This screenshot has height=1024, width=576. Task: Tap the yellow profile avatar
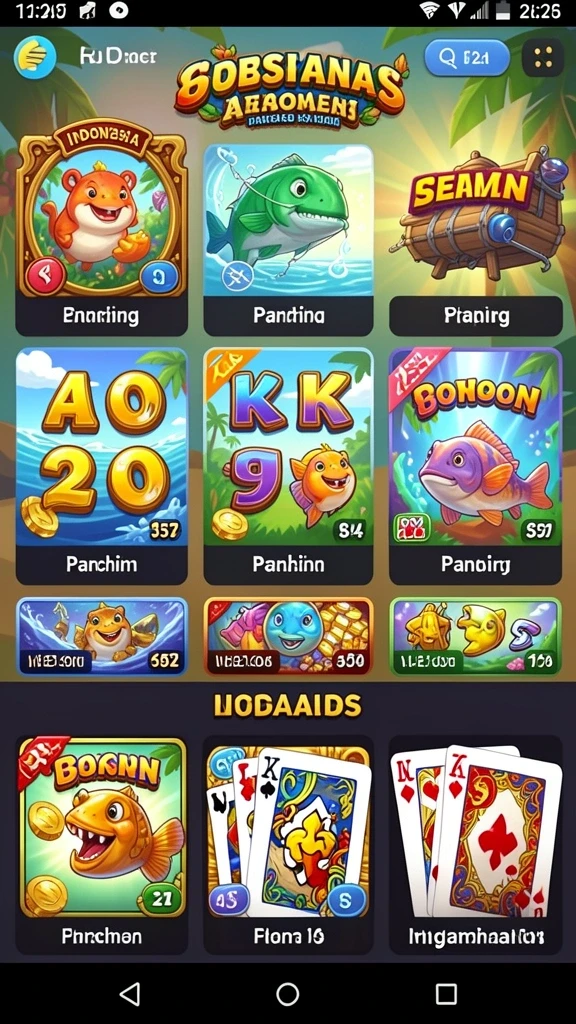click(35, 57)
